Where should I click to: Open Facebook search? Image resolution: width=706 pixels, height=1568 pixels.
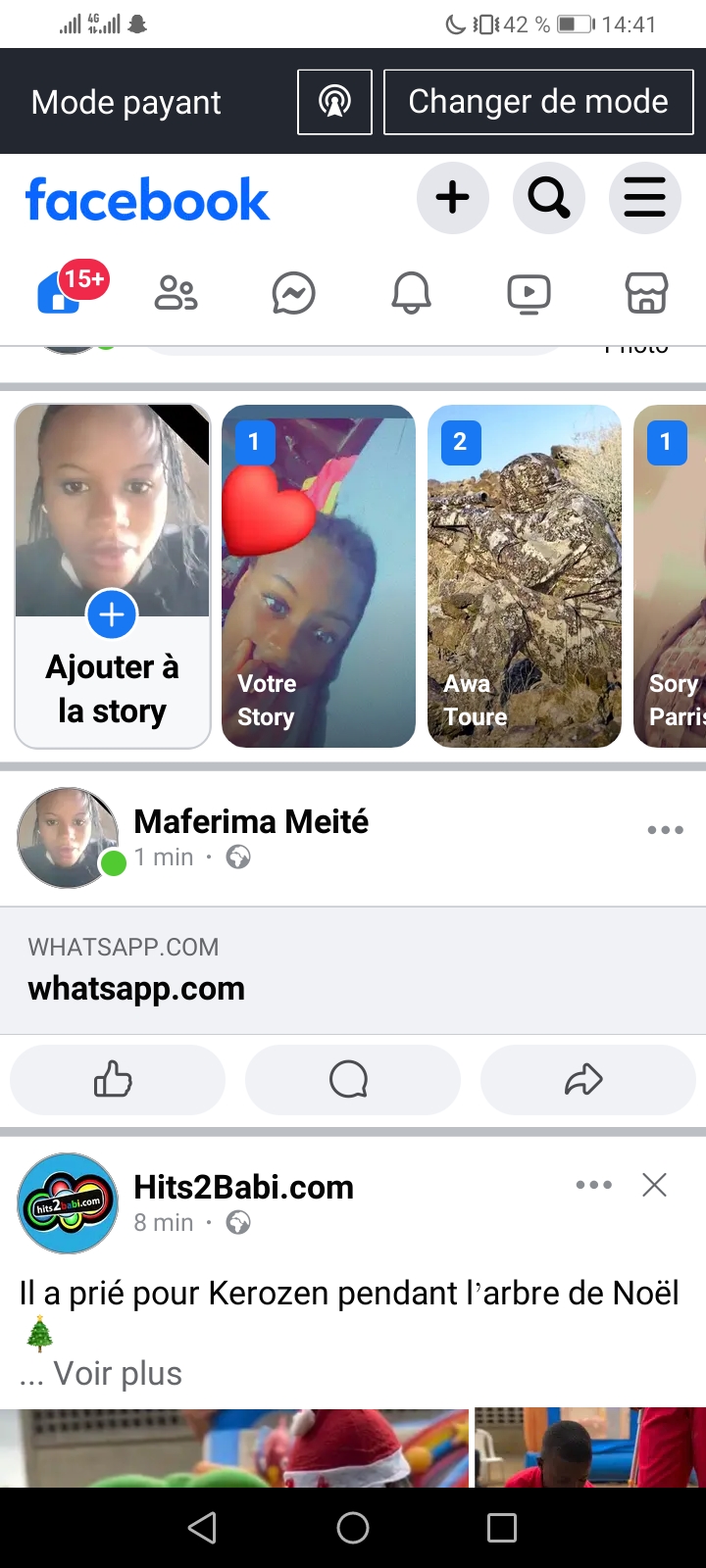point(549,198)
